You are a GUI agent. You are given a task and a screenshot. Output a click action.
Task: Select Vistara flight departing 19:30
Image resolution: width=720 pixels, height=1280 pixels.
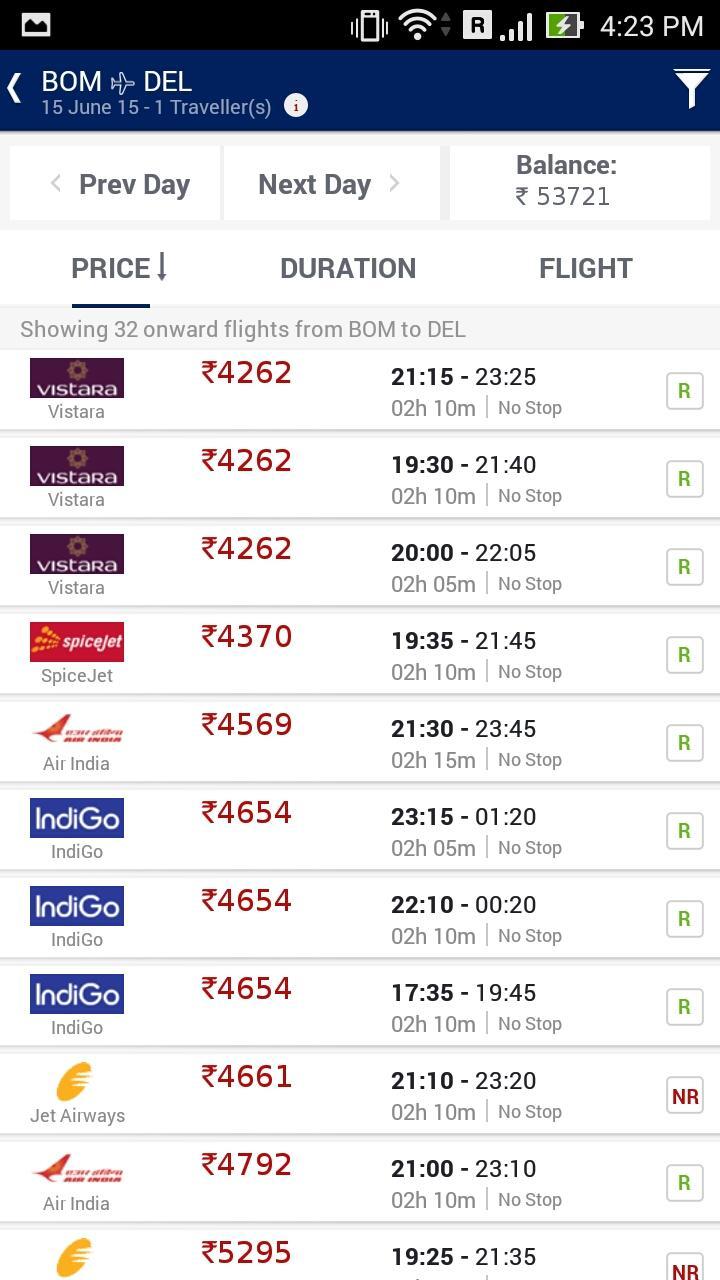[360, 479]
